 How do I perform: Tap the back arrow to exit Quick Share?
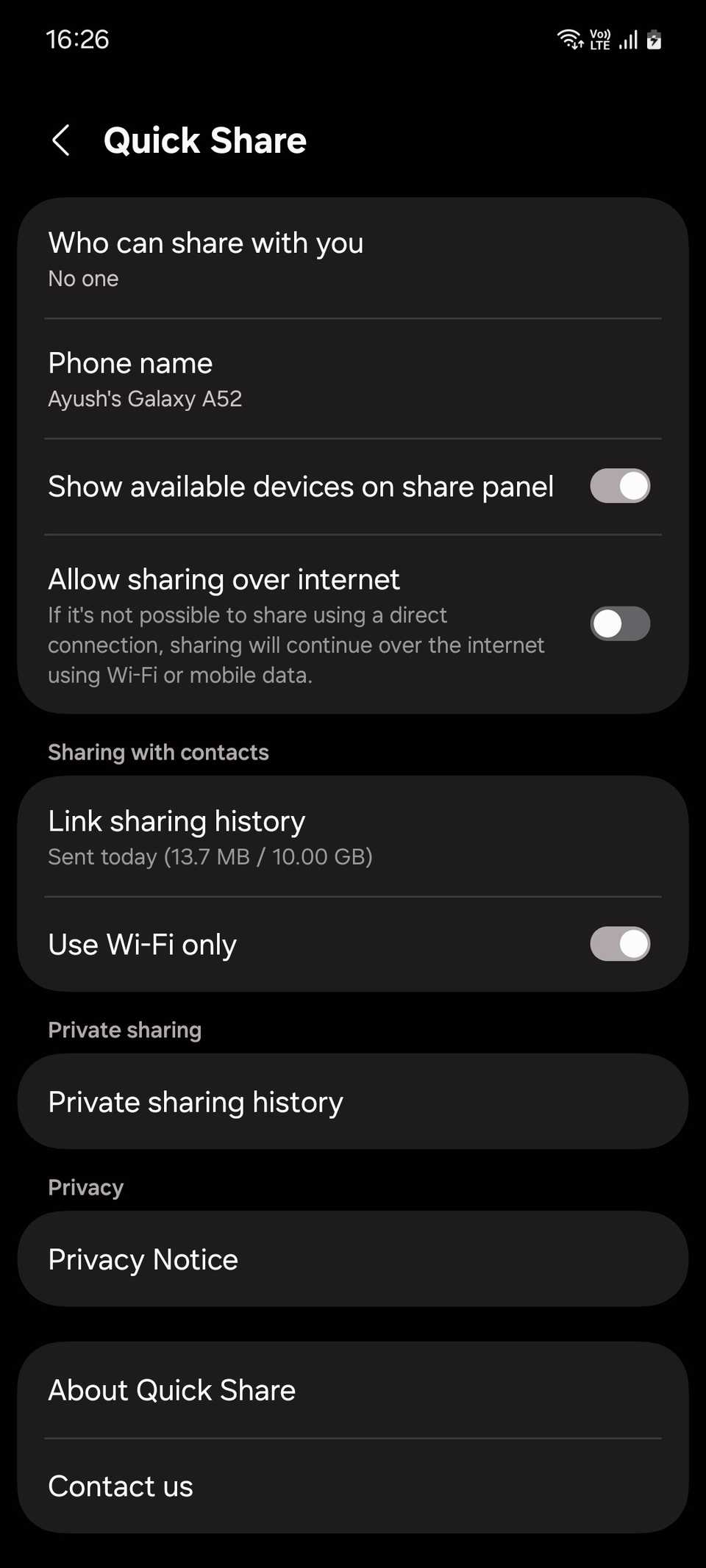tap(62, 140)
